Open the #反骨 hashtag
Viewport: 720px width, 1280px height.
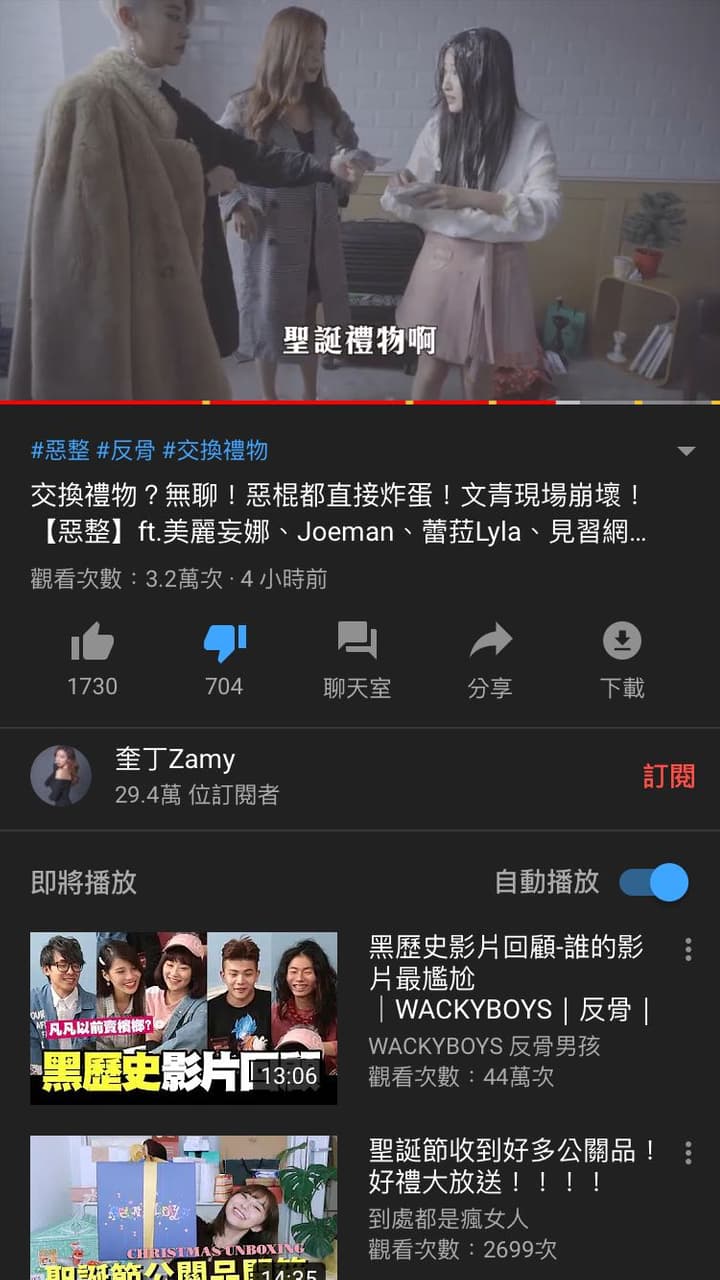(x=126, y=450)
